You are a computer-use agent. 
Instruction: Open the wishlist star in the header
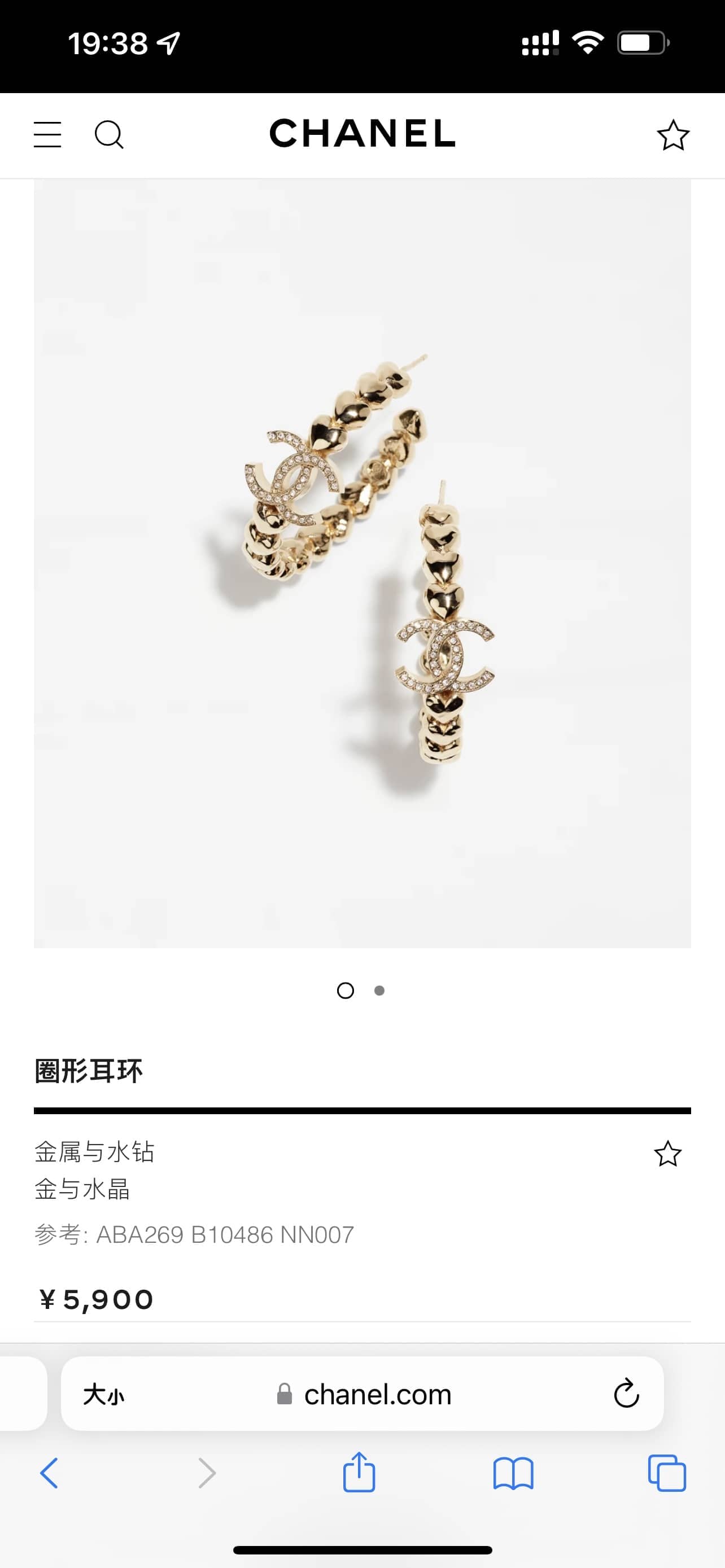(672, 135)
